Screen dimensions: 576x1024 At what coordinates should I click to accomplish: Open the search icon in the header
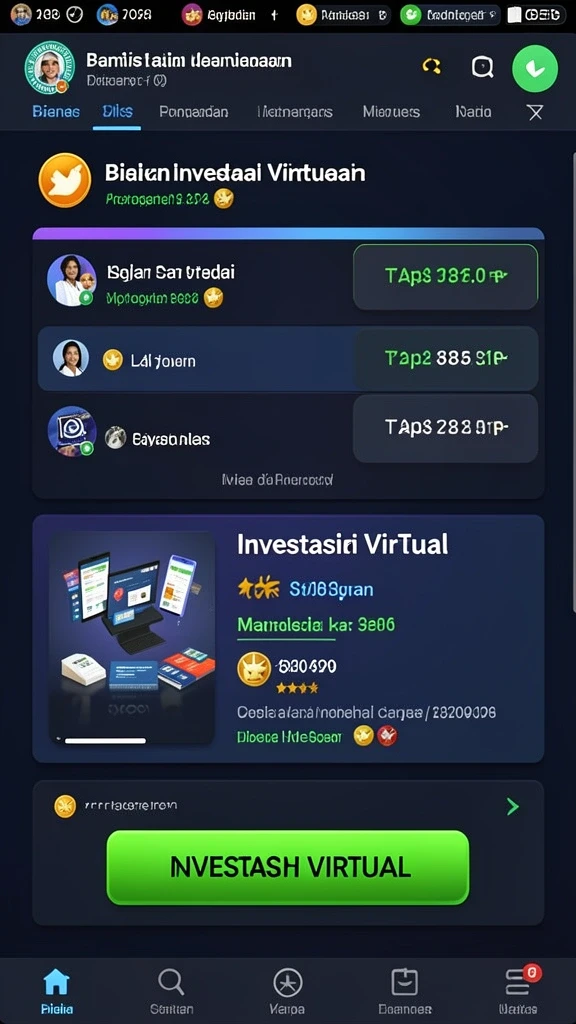tap(482, 66)
